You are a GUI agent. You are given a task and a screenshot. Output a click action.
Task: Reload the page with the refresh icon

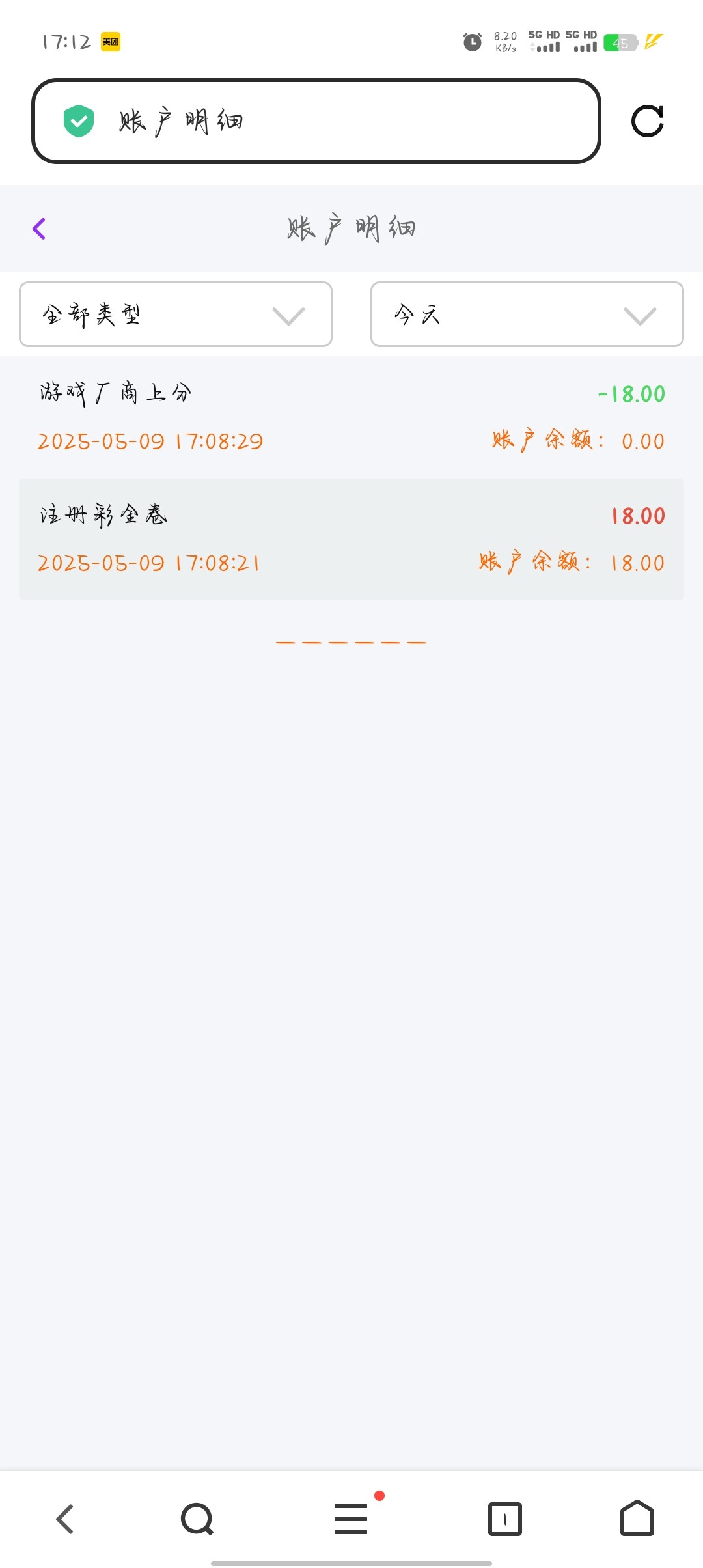tap(647, 121)
